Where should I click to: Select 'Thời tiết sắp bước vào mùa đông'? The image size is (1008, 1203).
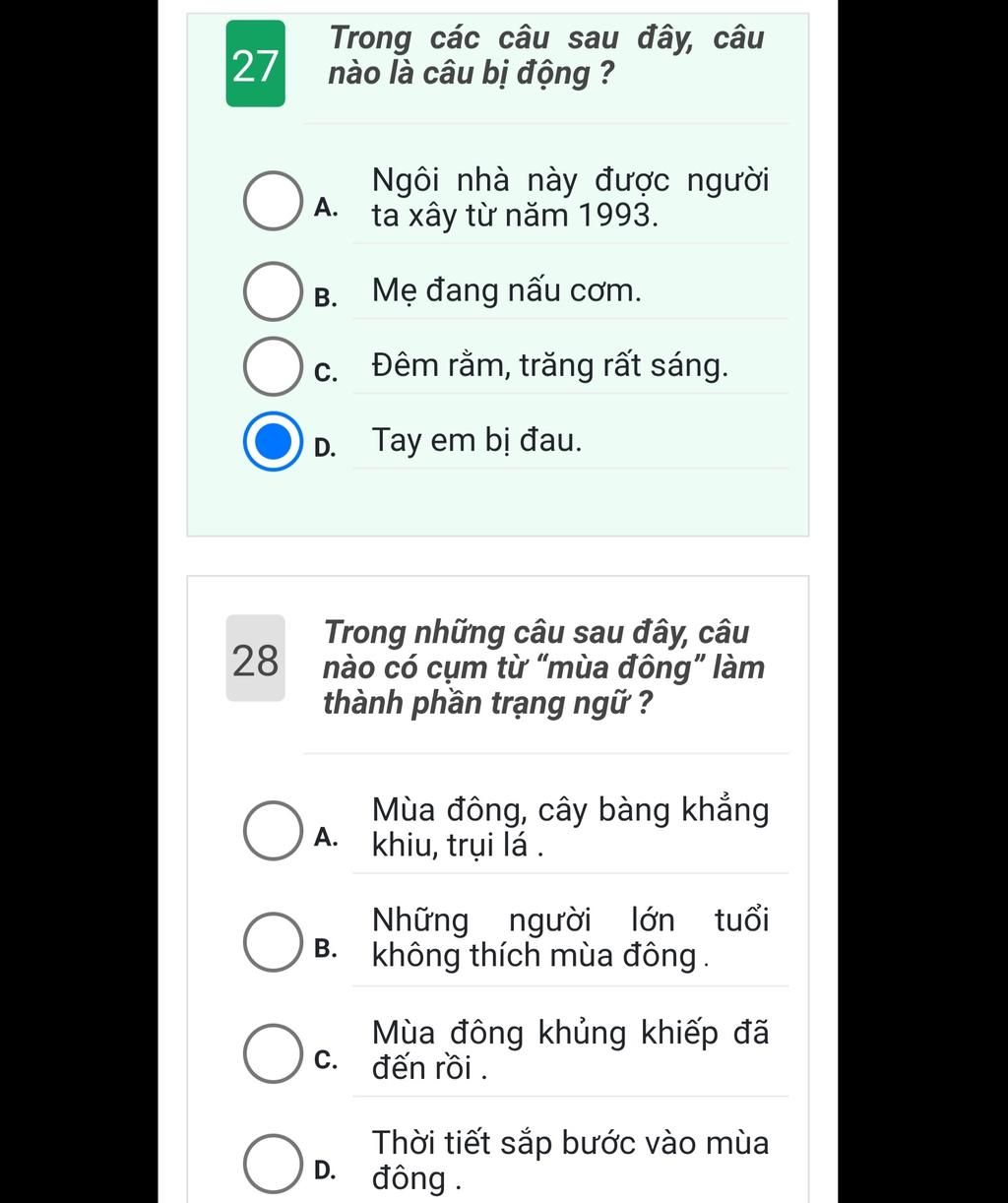click(x=273, y=1163)
